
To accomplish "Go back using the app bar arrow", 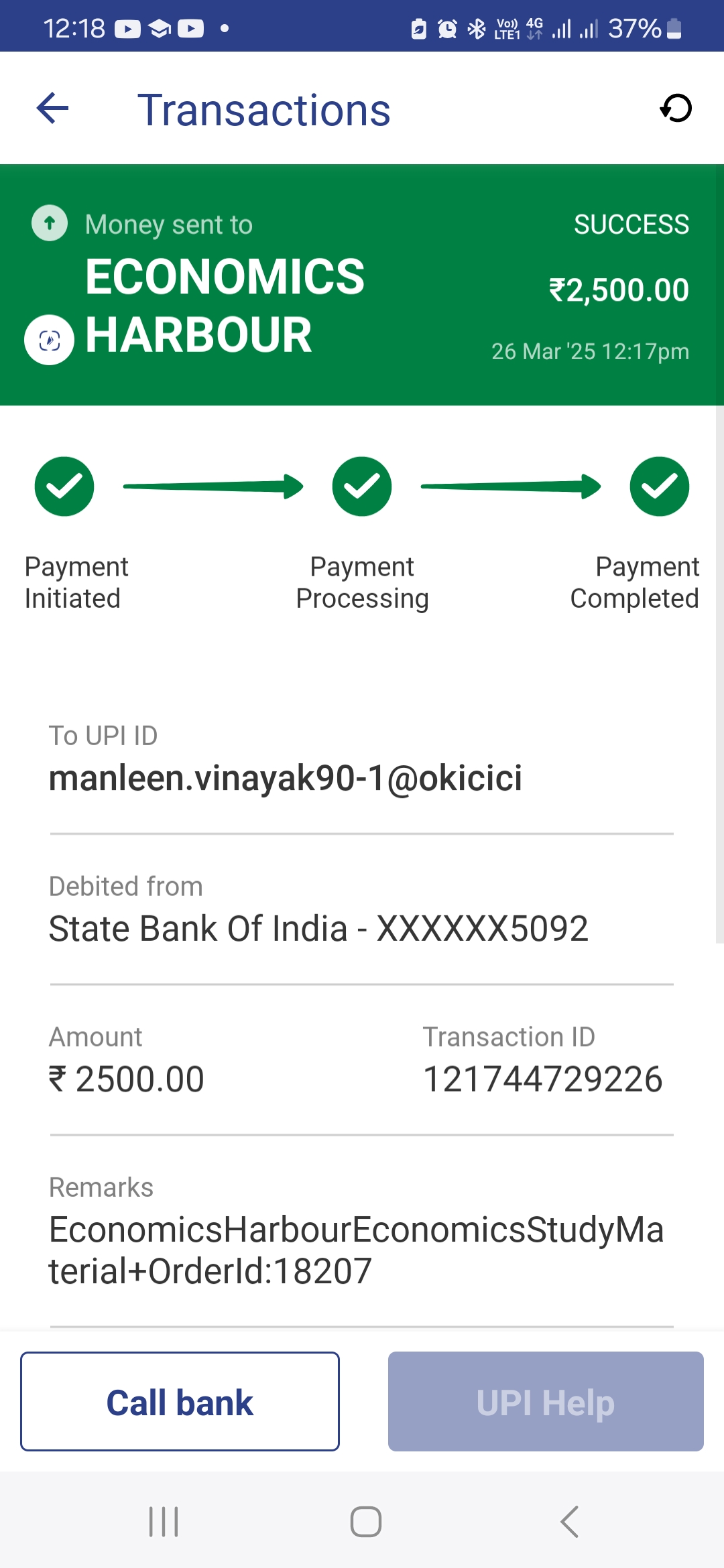I will coord(53,109).
